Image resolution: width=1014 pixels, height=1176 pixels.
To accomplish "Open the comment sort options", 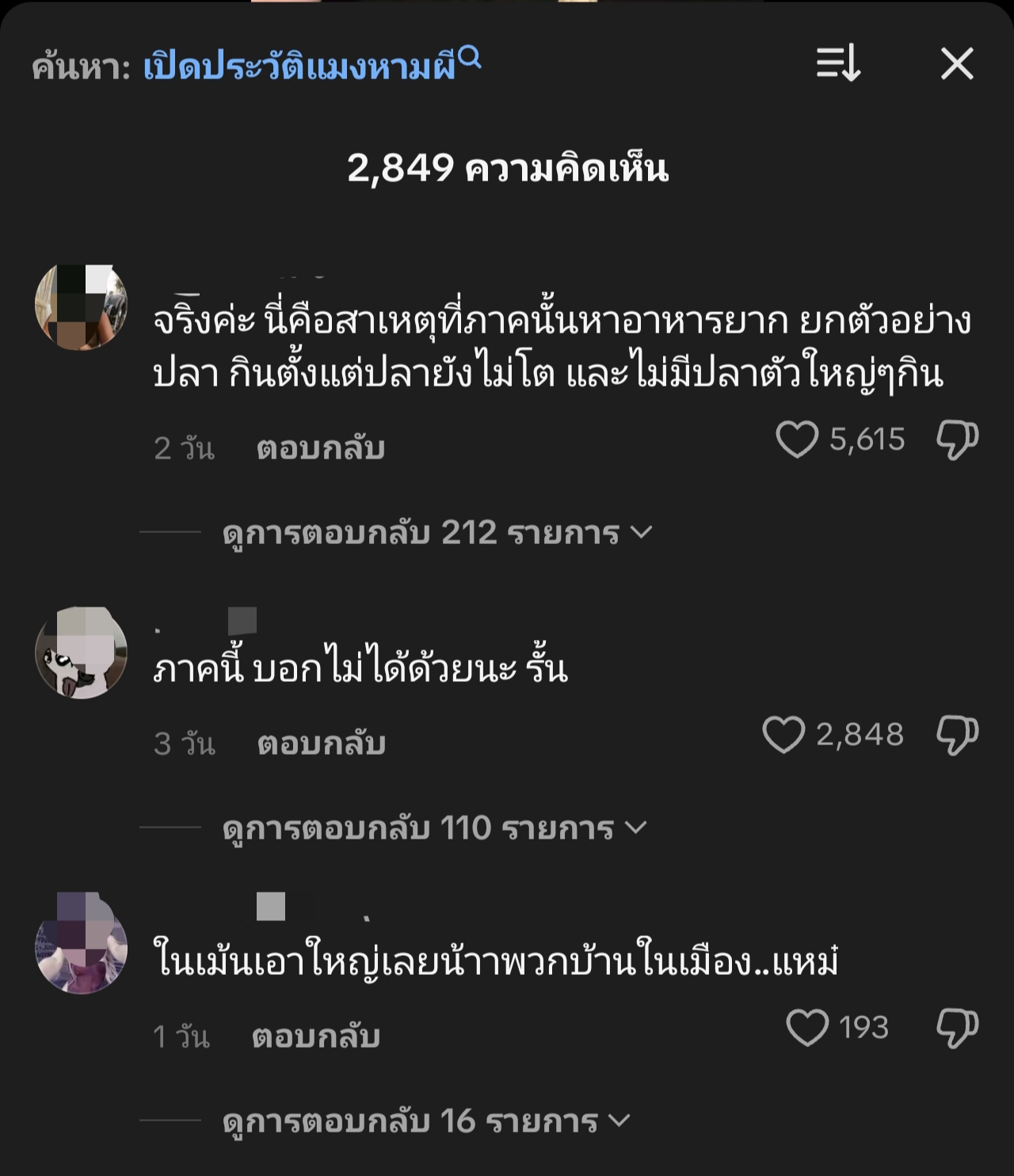I will click(838, 63).
